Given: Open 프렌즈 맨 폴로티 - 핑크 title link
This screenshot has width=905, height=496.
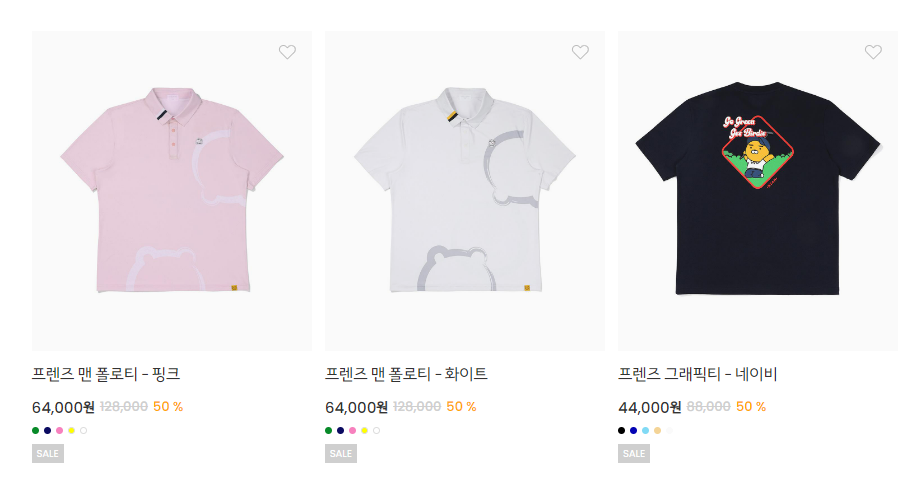Looking at the screenshot, I should coord(106,375).
